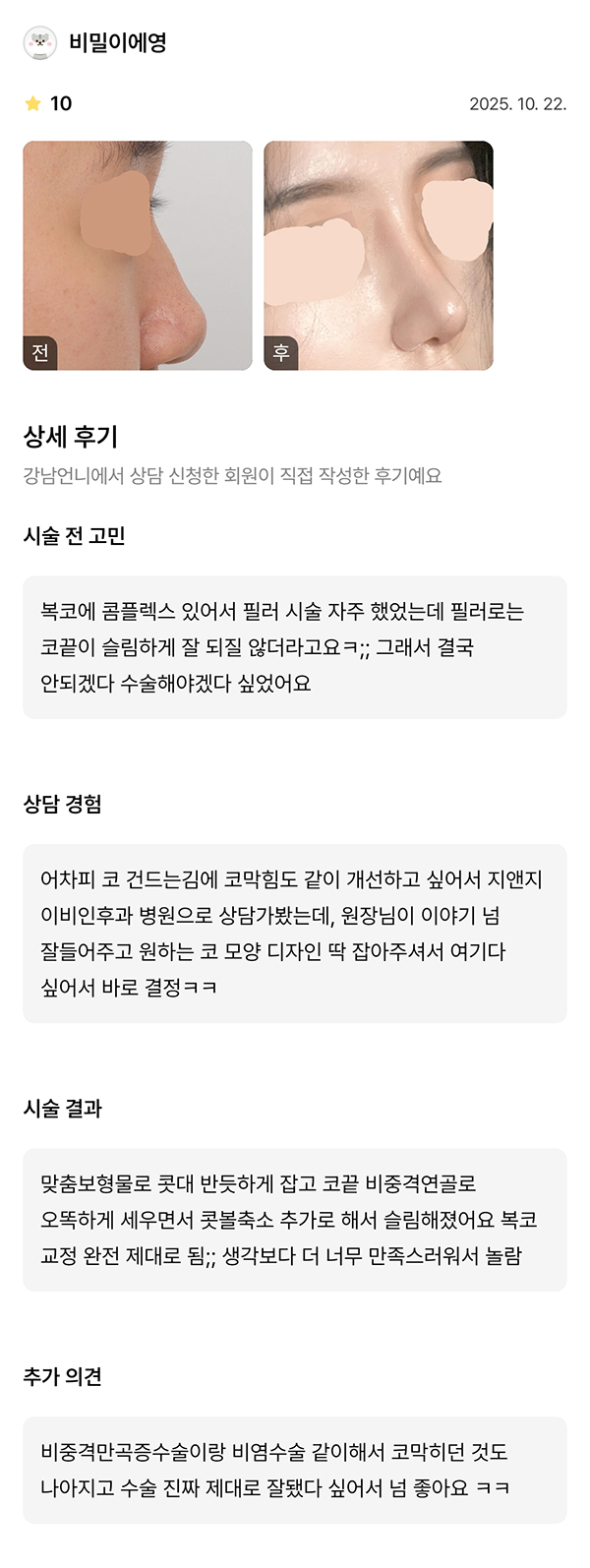590x1568 pixels.
Task: Open the before photo labeled 전
Action: 138,256
